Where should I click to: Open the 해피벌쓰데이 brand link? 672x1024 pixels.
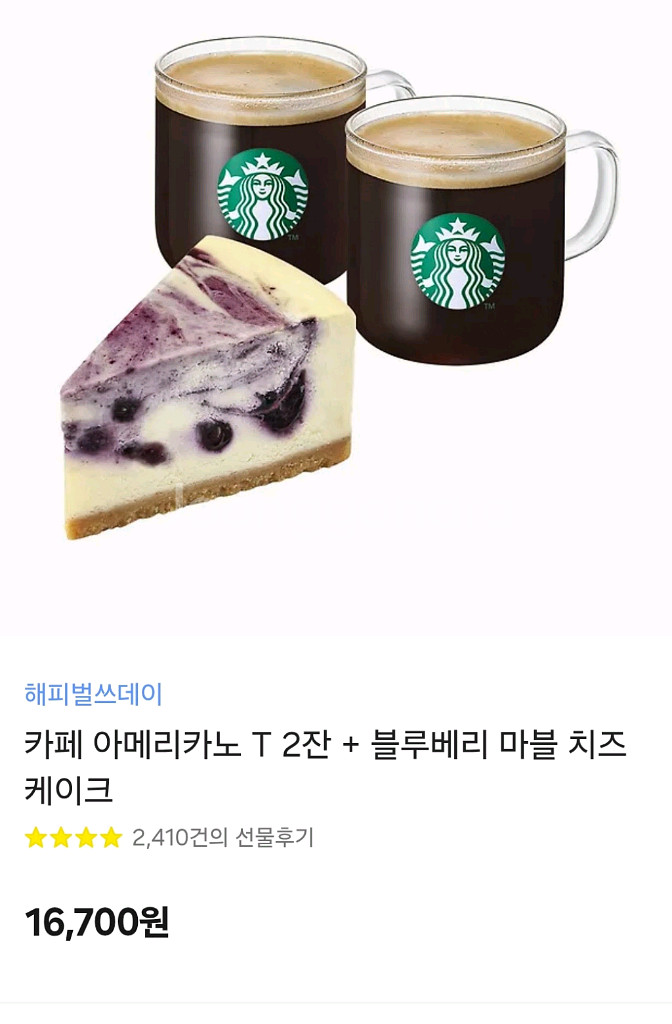(93, 693)
